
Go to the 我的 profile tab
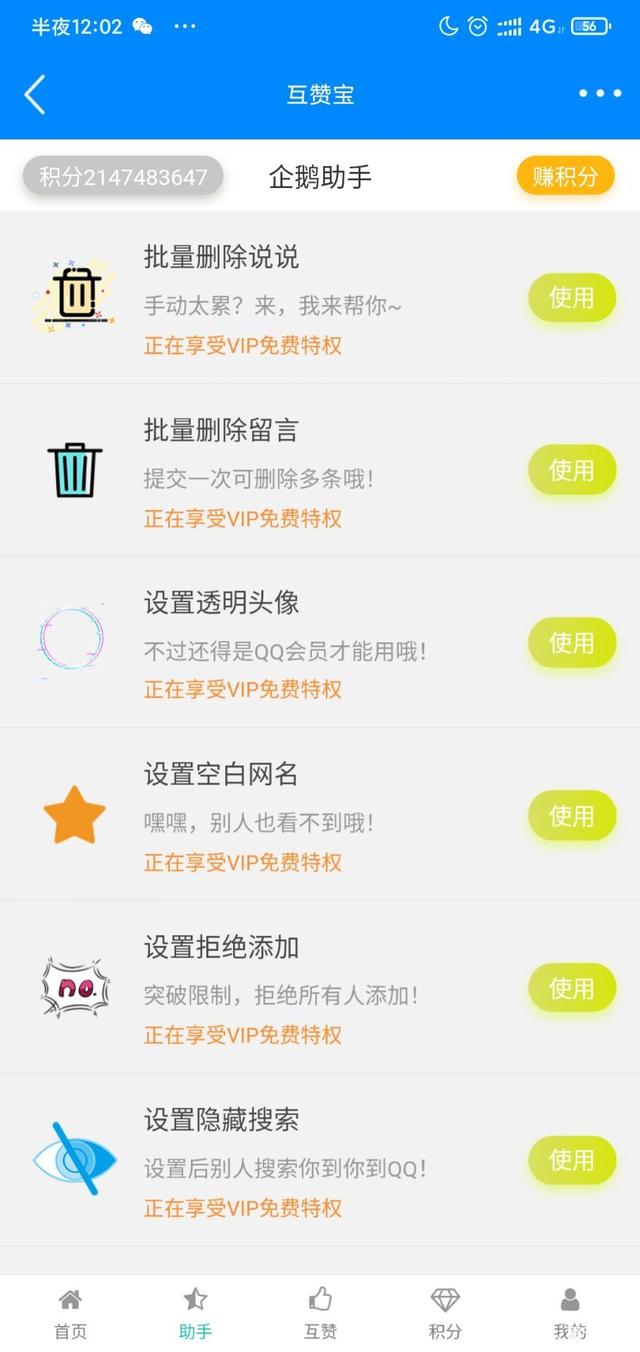pos(570,1313)
